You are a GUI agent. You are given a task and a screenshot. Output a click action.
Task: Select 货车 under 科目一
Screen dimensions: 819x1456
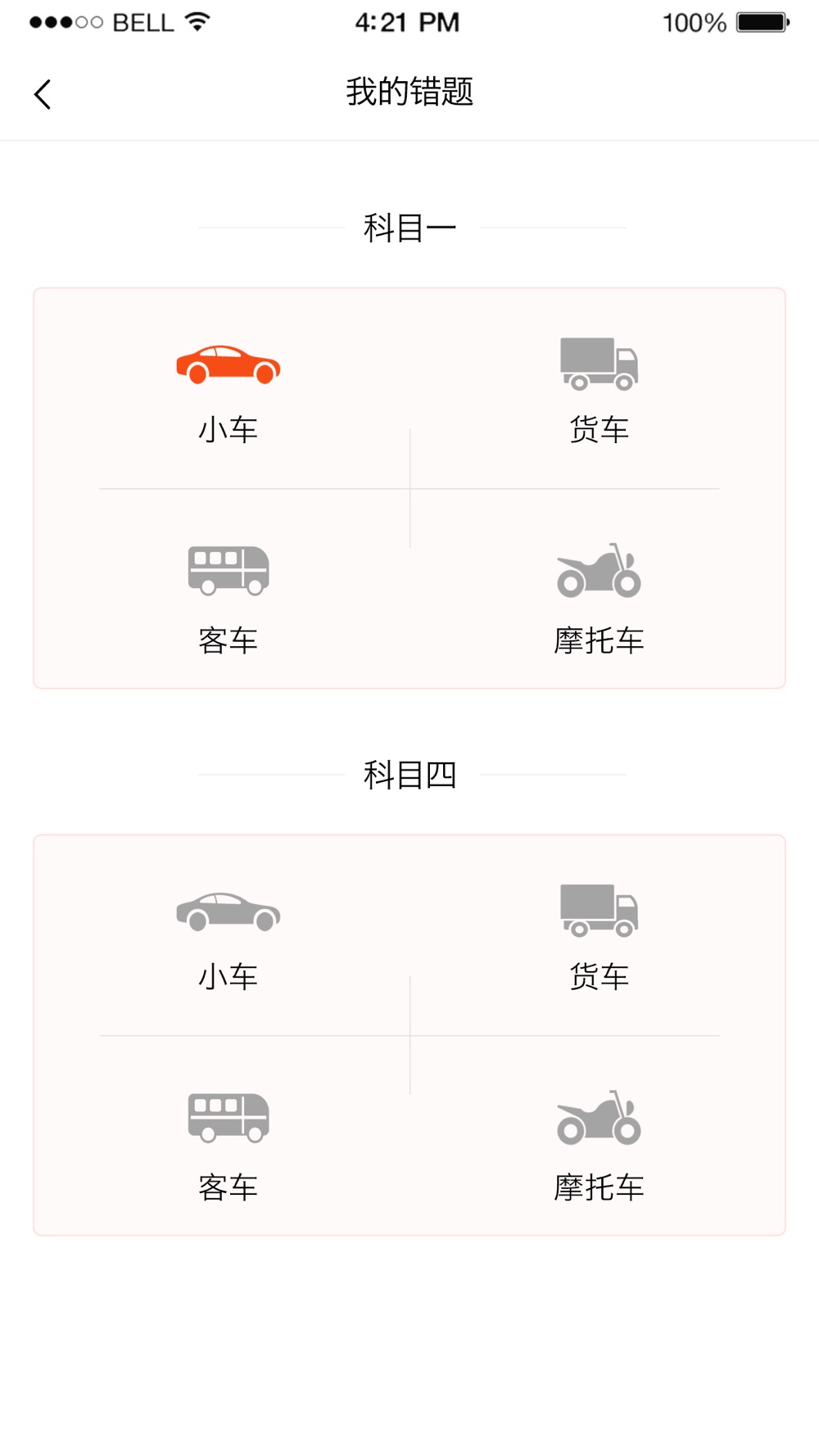(599, 391)
